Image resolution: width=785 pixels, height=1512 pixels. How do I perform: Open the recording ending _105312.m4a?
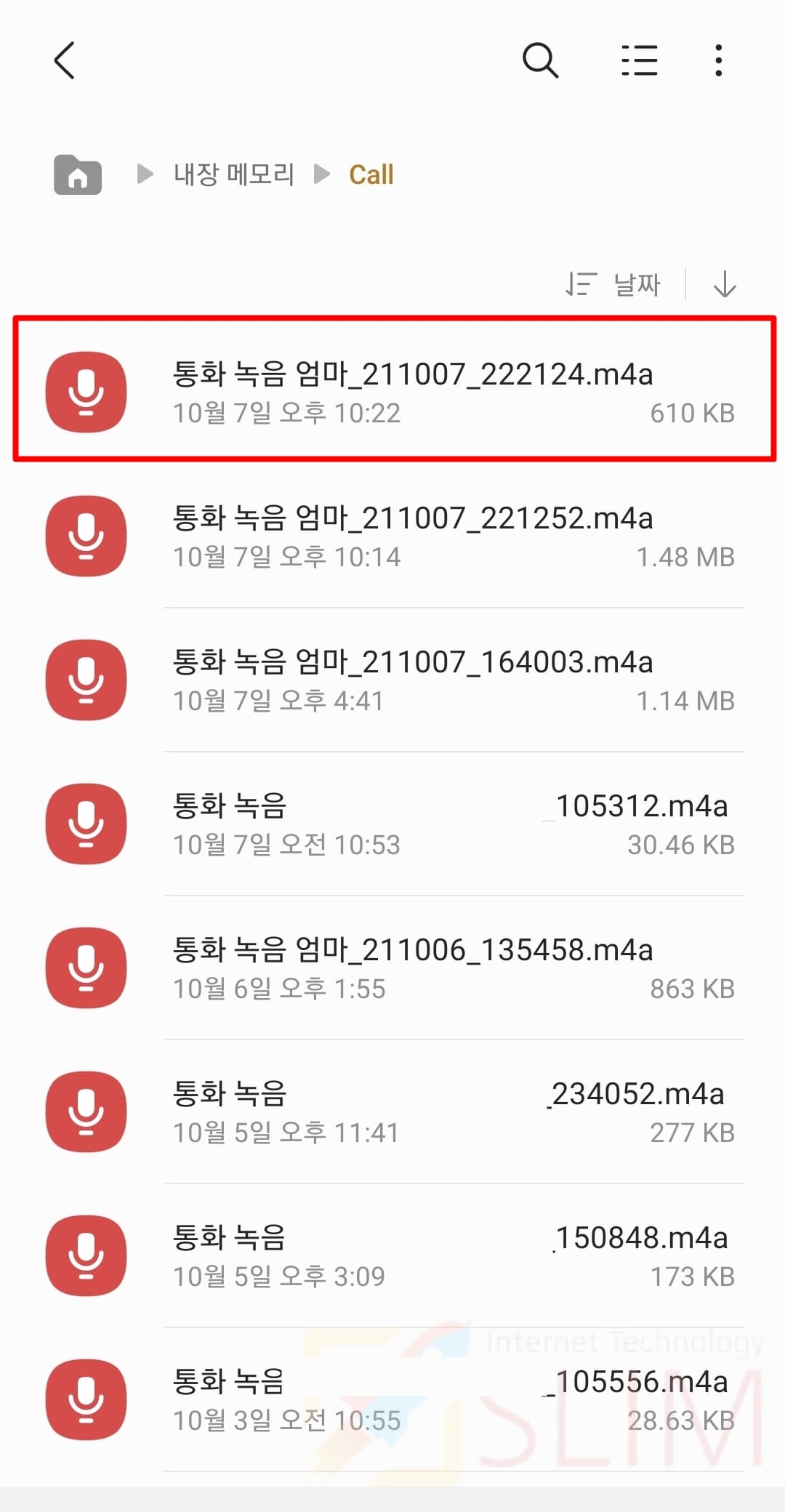395,824
